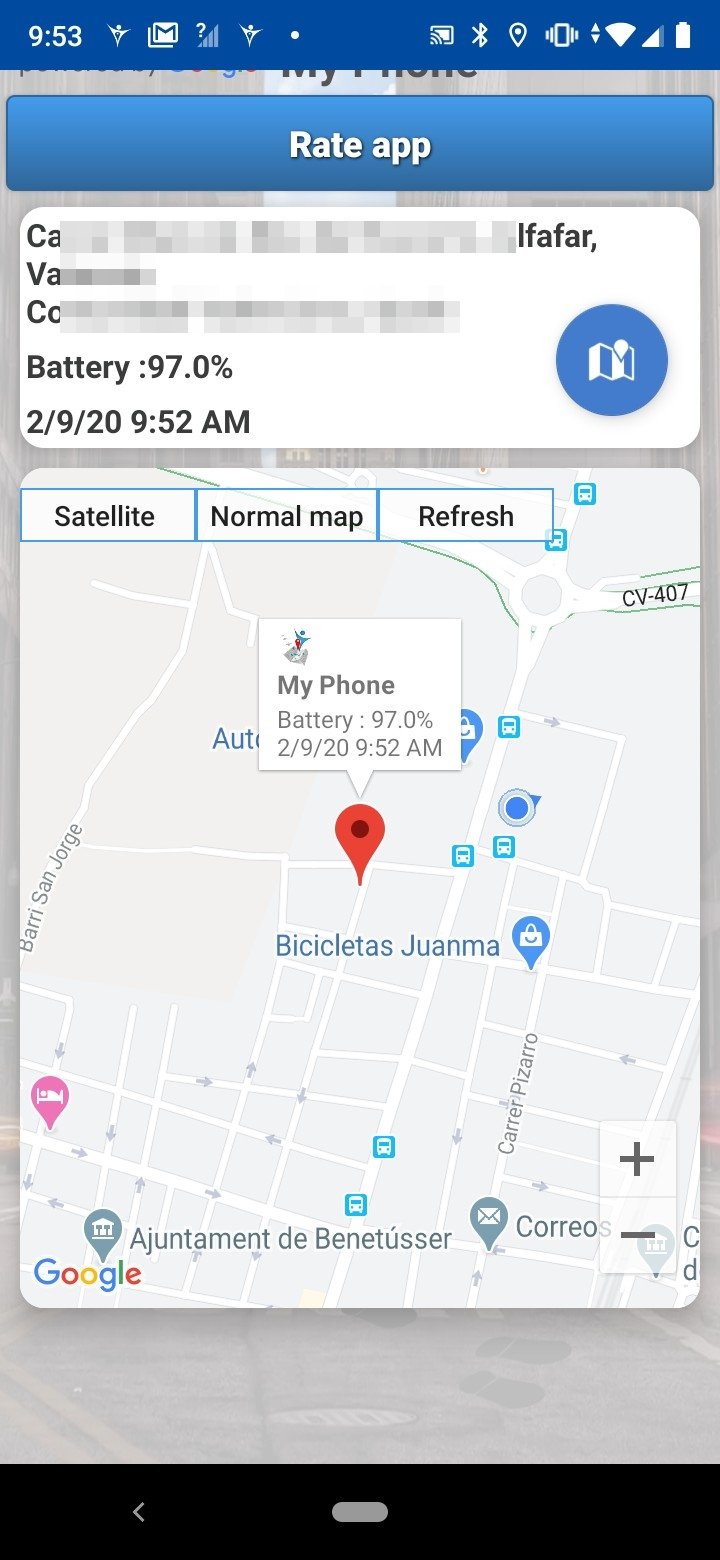Tap the home pill in navigation bar
This screenshot has height=1560, width=720.
click(360, 1512)
